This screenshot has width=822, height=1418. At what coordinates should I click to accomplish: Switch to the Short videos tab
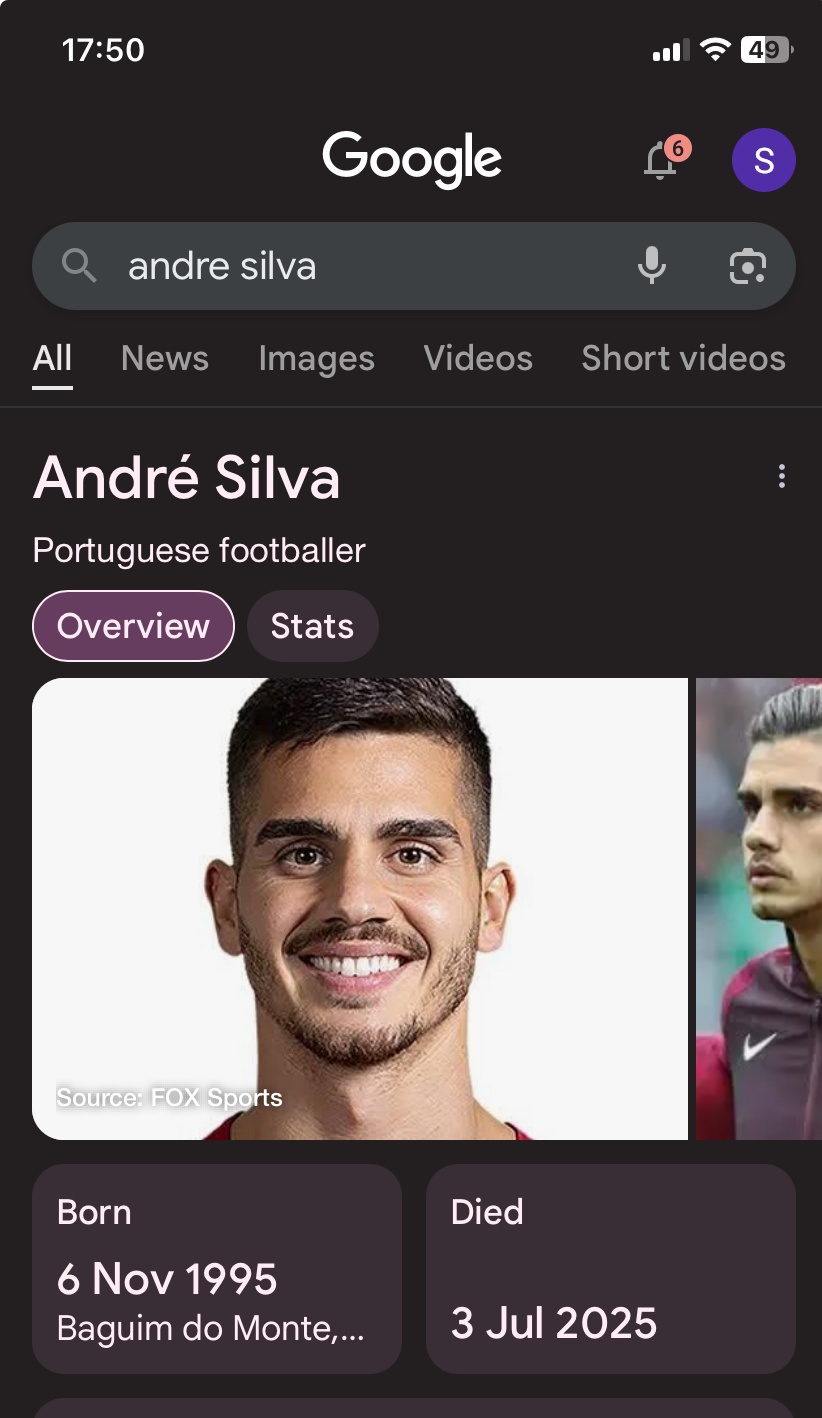[683, 358]
